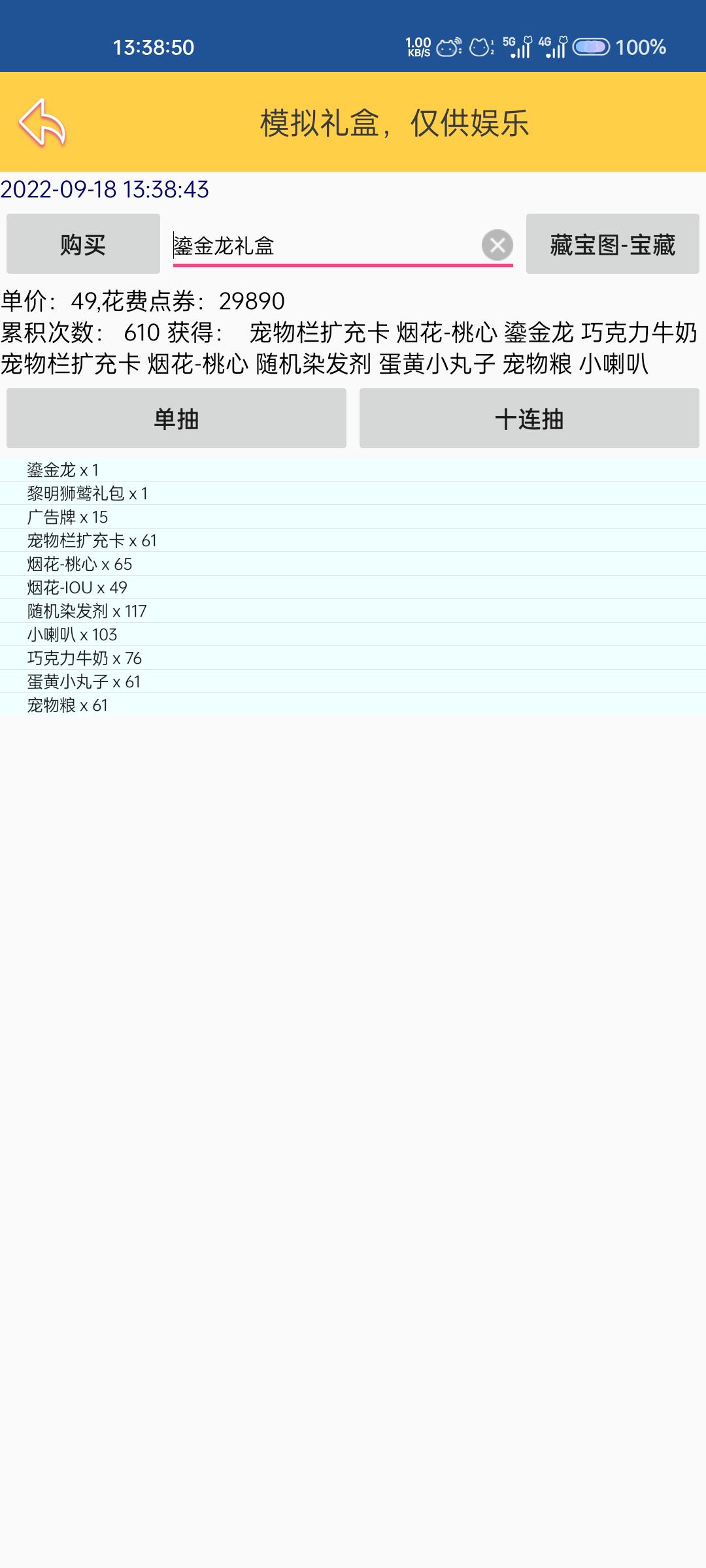Tap the 购买 button
The height and width of the screenshot is (1568, 706).
pos(83,244)
